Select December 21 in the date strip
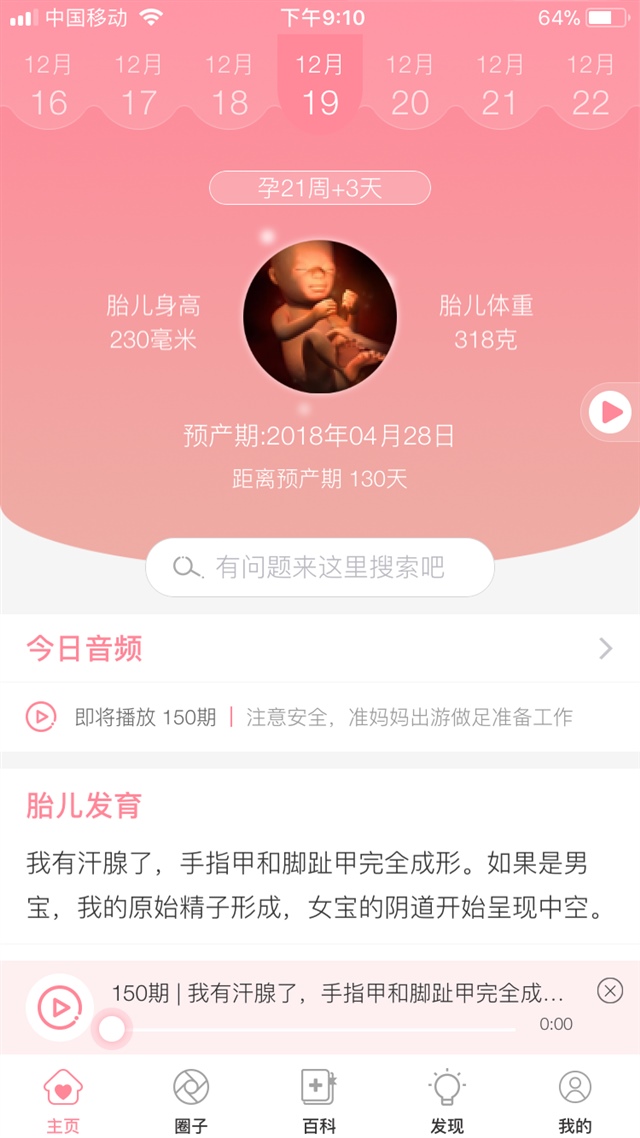Image resolution: width=640 pixels, height=1138 pixels. (x=500, y=86)
